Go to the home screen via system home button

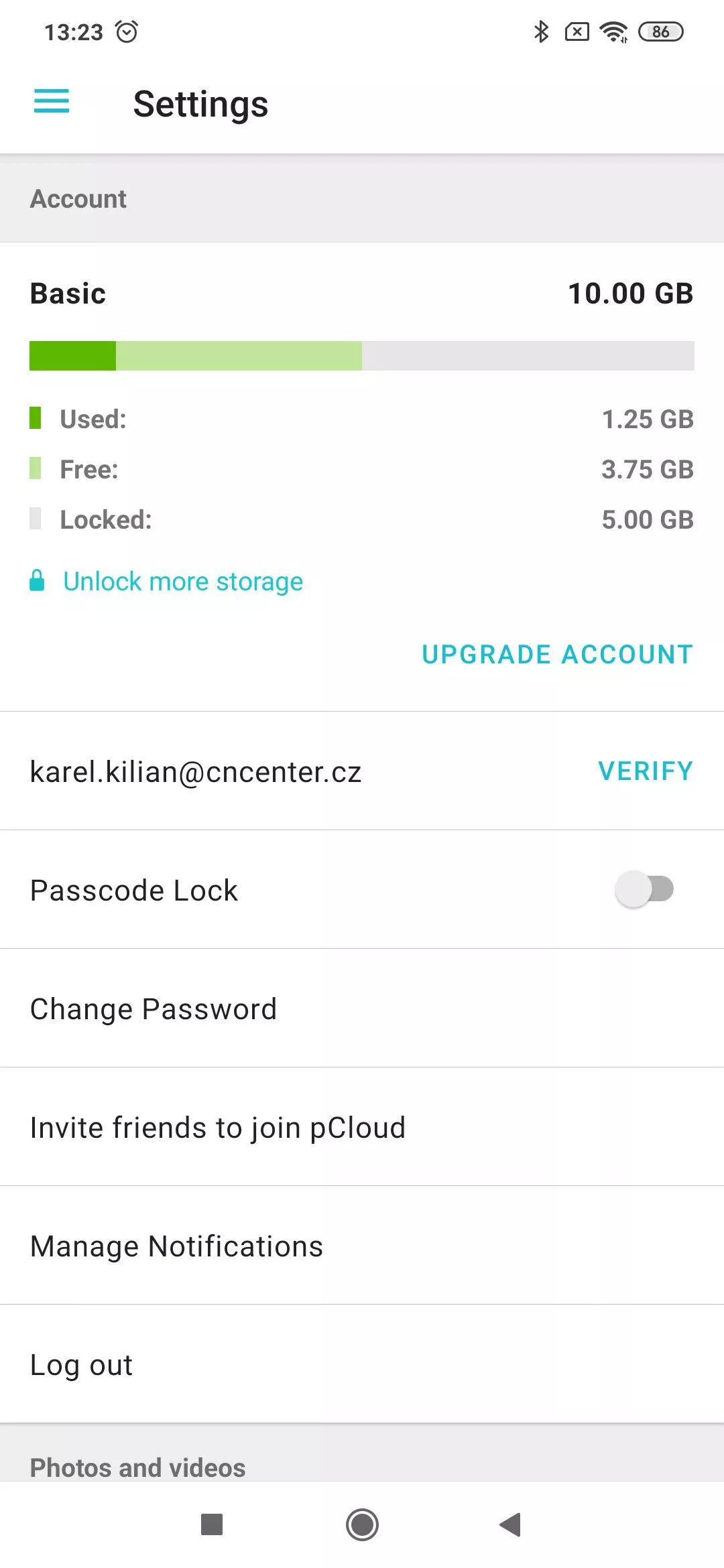[362, 1524]
